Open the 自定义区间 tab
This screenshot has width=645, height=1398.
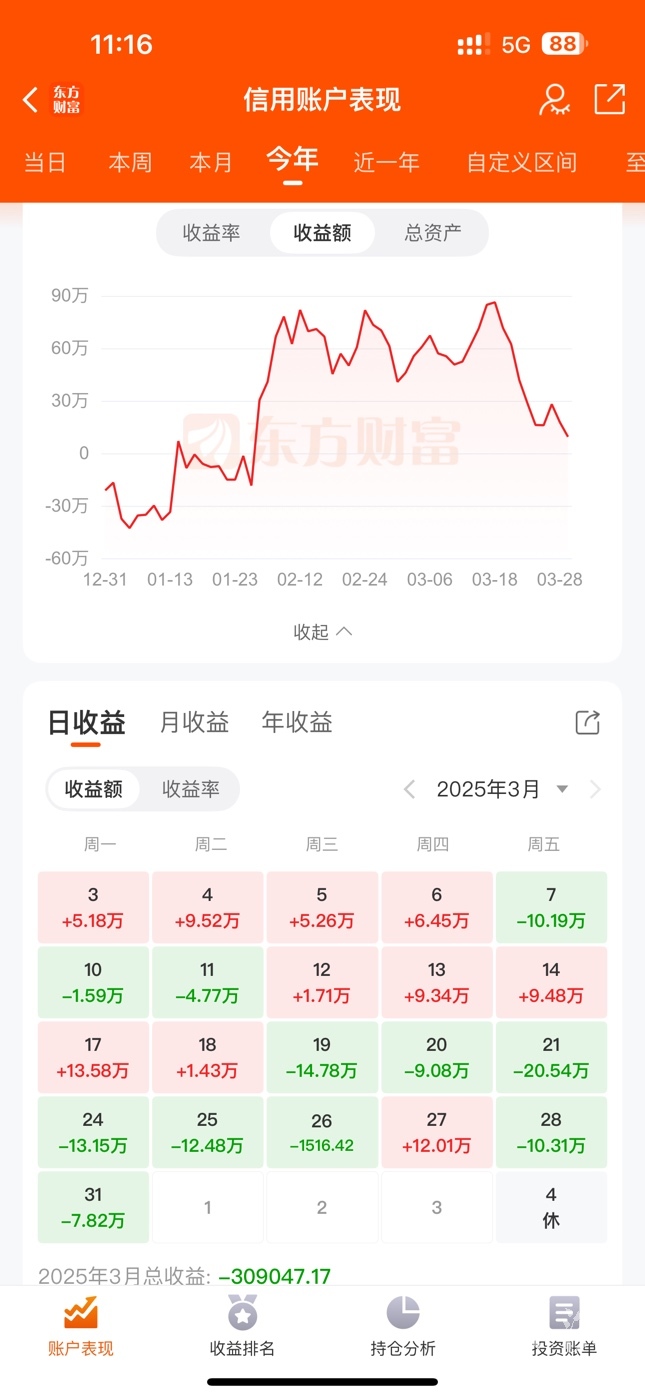[522, 162]
